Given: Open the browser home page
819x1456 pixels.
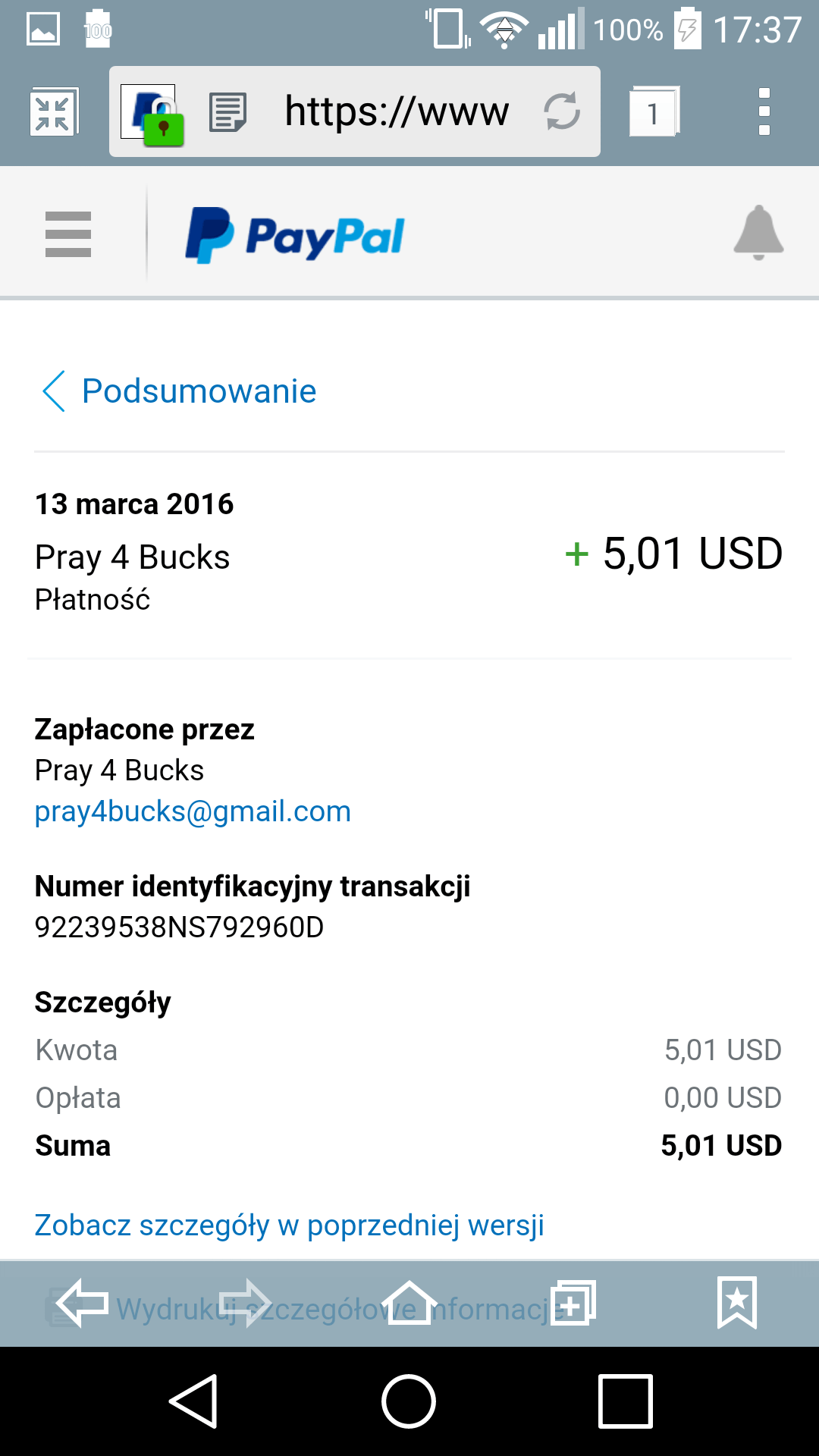Looking at the screenshot, I should (x=409, y=1304).
